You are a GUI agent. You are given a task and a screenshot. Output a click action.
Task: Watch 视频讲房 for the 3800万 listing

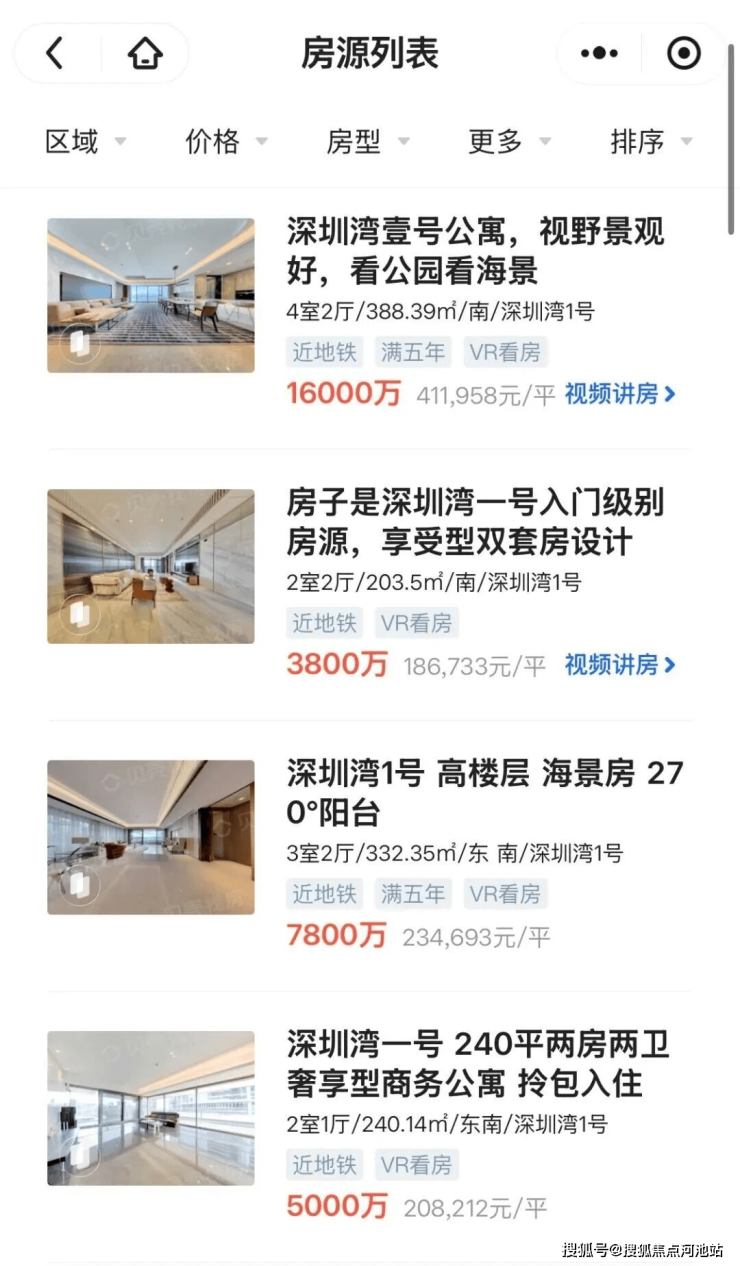coord(620,665)
